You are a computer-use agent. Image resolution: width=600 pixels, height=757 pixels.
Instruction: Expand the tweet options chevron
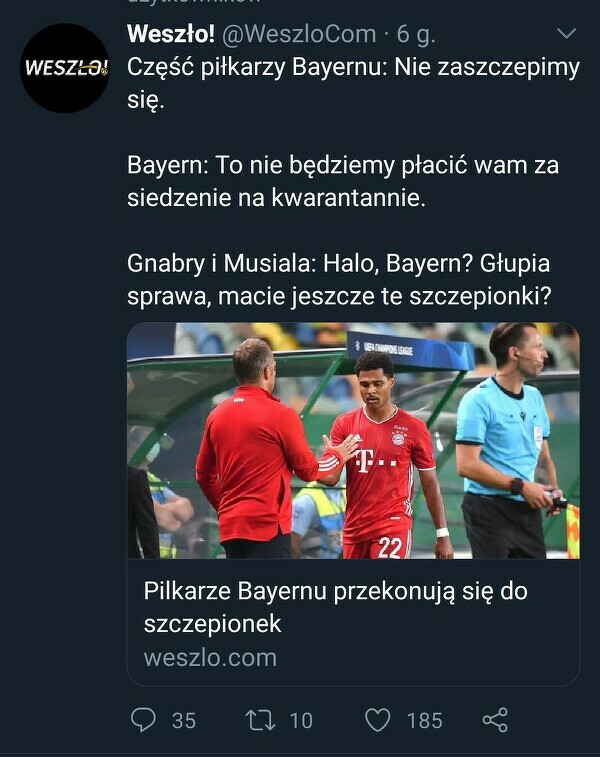[x=566, y=34]
